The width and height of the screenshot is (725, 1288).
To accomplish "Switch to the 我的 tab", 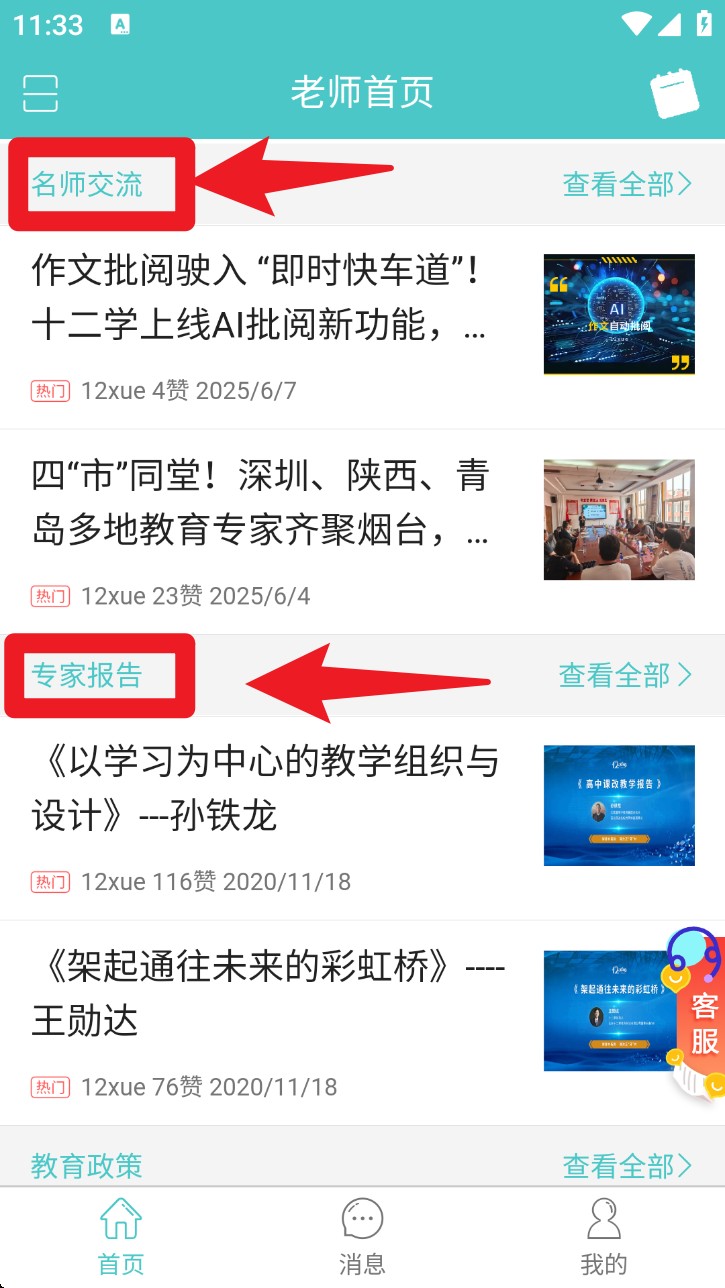I will pyautogui.click(x=603, y=1238).
